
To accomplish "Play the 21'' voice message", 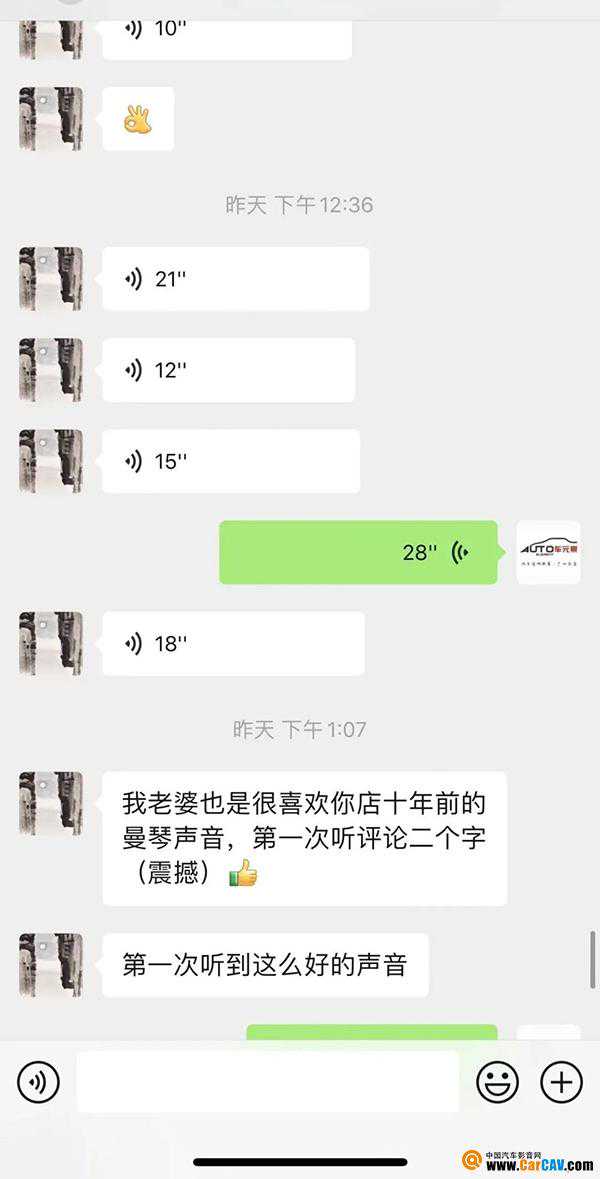I will point(235,279).
